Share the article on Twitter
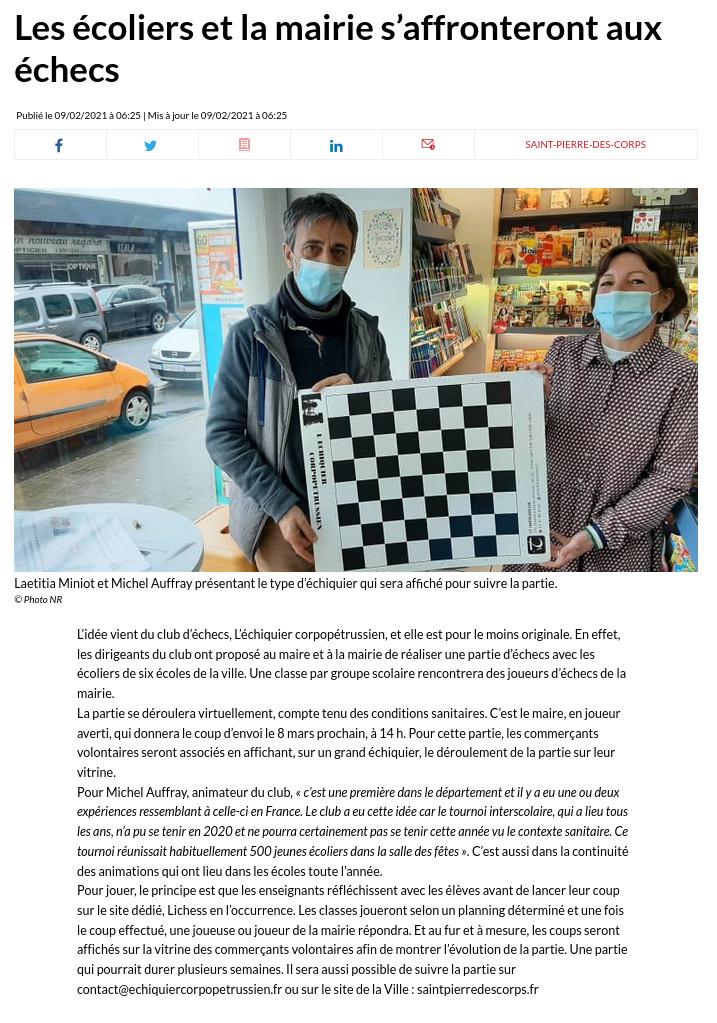This screenshot has width=717, height=1023. [x=151, y=145]
